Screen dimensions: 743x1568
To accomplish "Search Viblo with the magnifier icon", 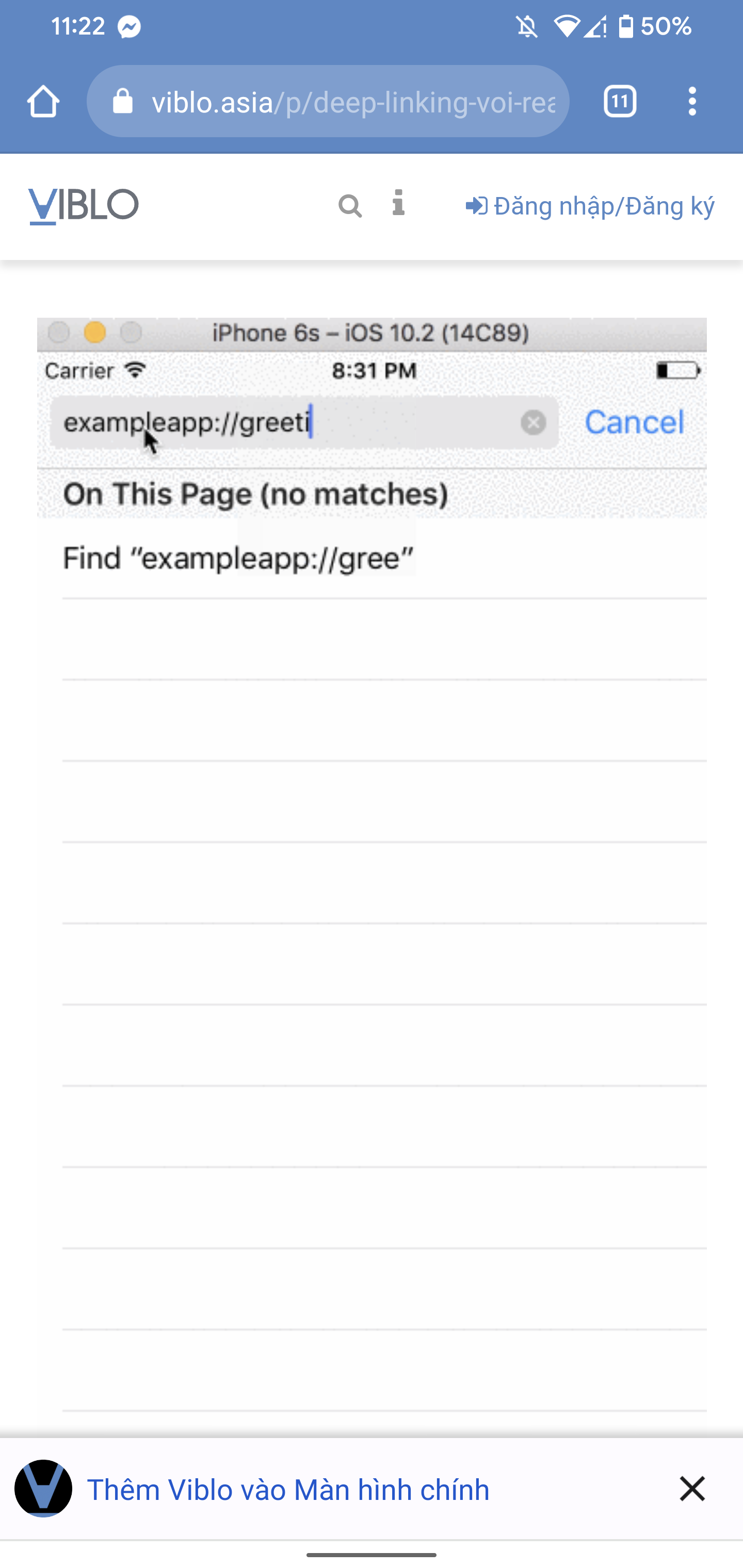I will (350, 206).
